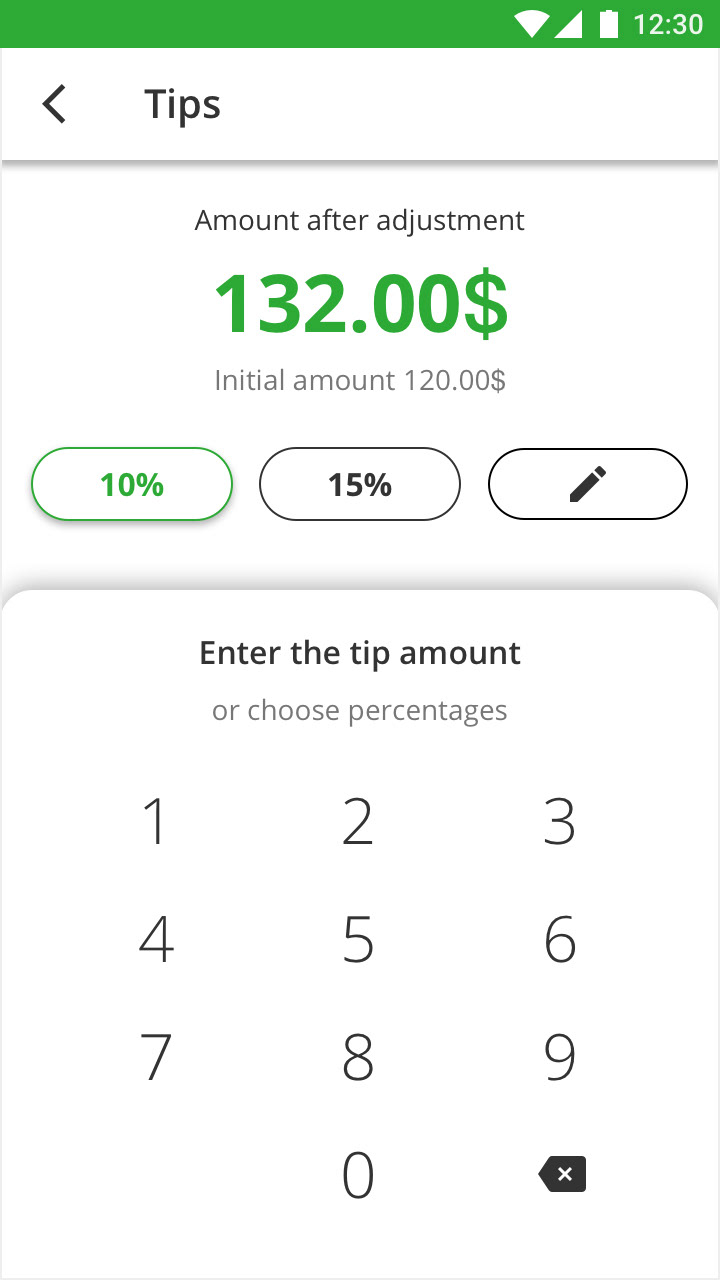Tap digit 9 on the keypad
The image size is (720, 1280).
[x=560, y=1058]
